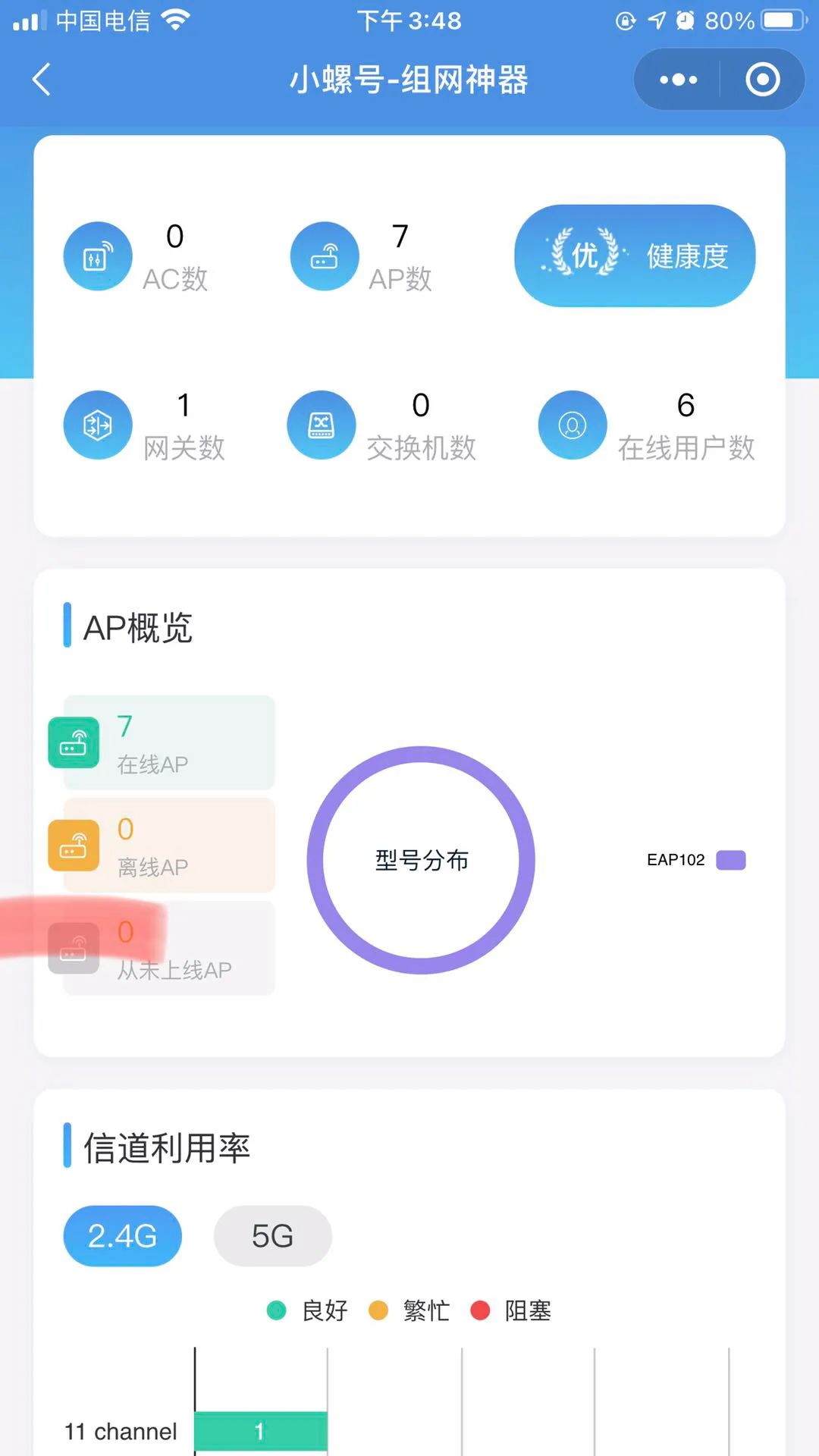
Task: Check the 网关数 gateway list
Action: click(146, 425)
